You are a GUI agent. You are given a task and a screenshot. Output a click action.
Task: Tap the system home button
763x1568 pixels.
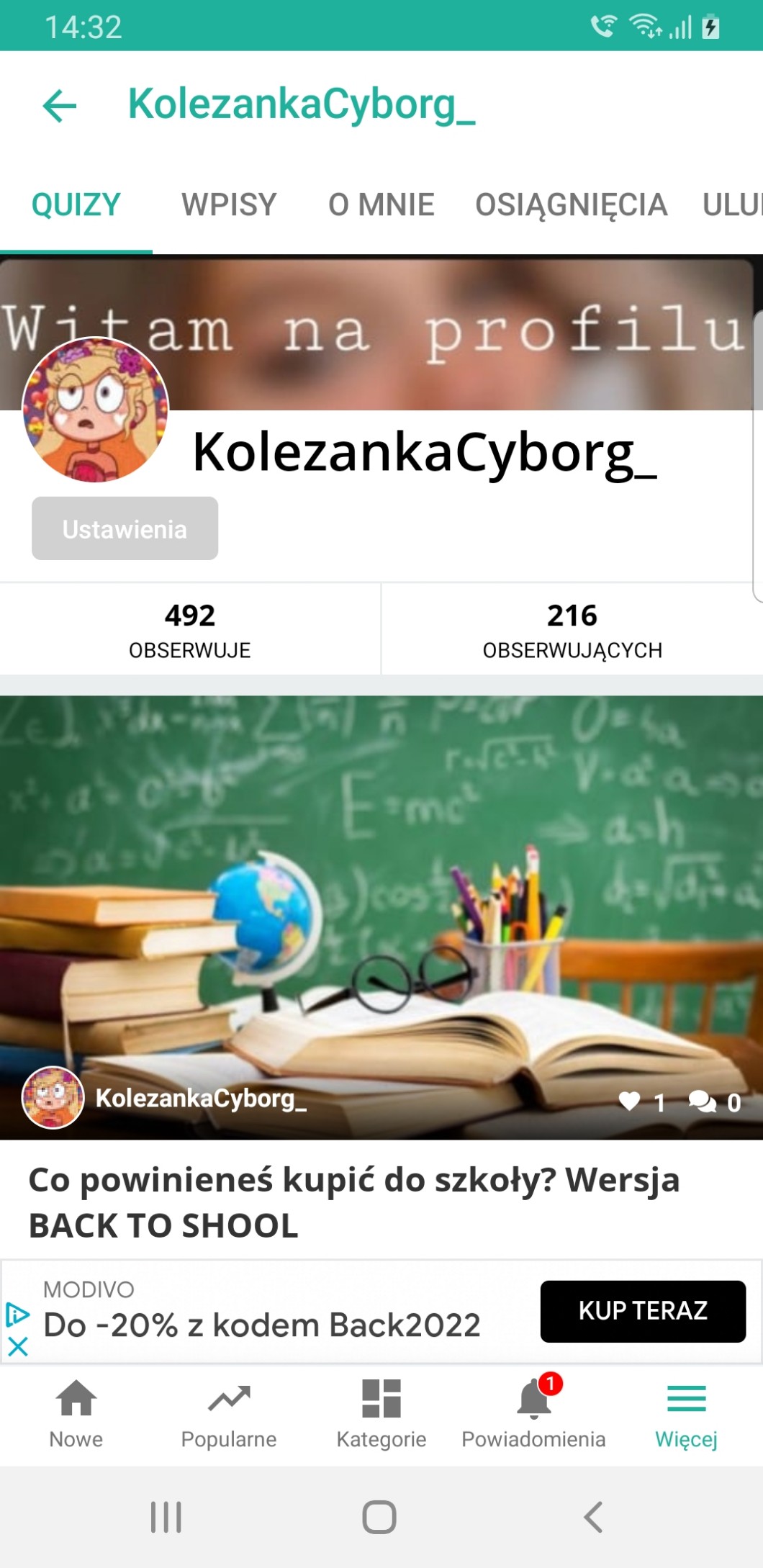coord(379,1518)
